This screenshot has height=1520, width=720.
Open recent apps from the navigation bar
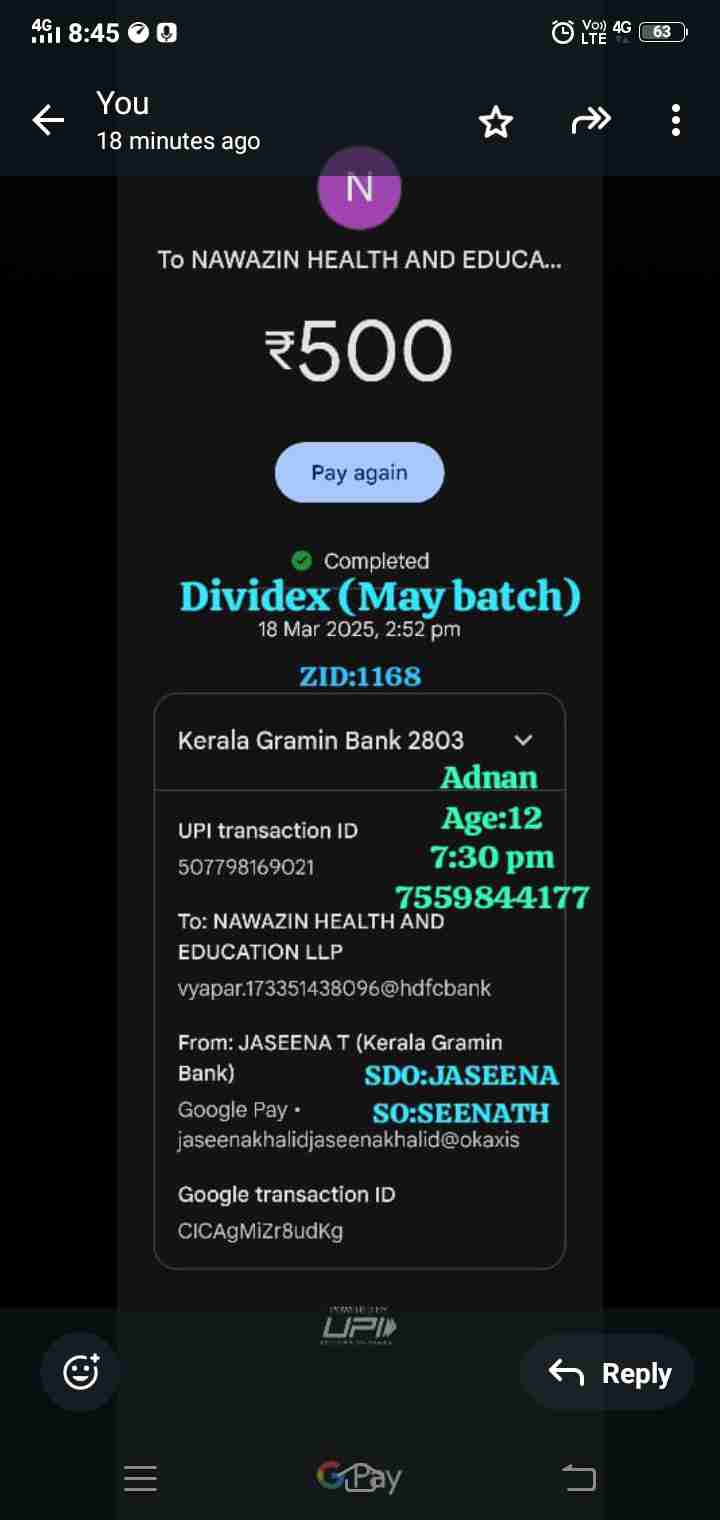[x=140, y=1478]
